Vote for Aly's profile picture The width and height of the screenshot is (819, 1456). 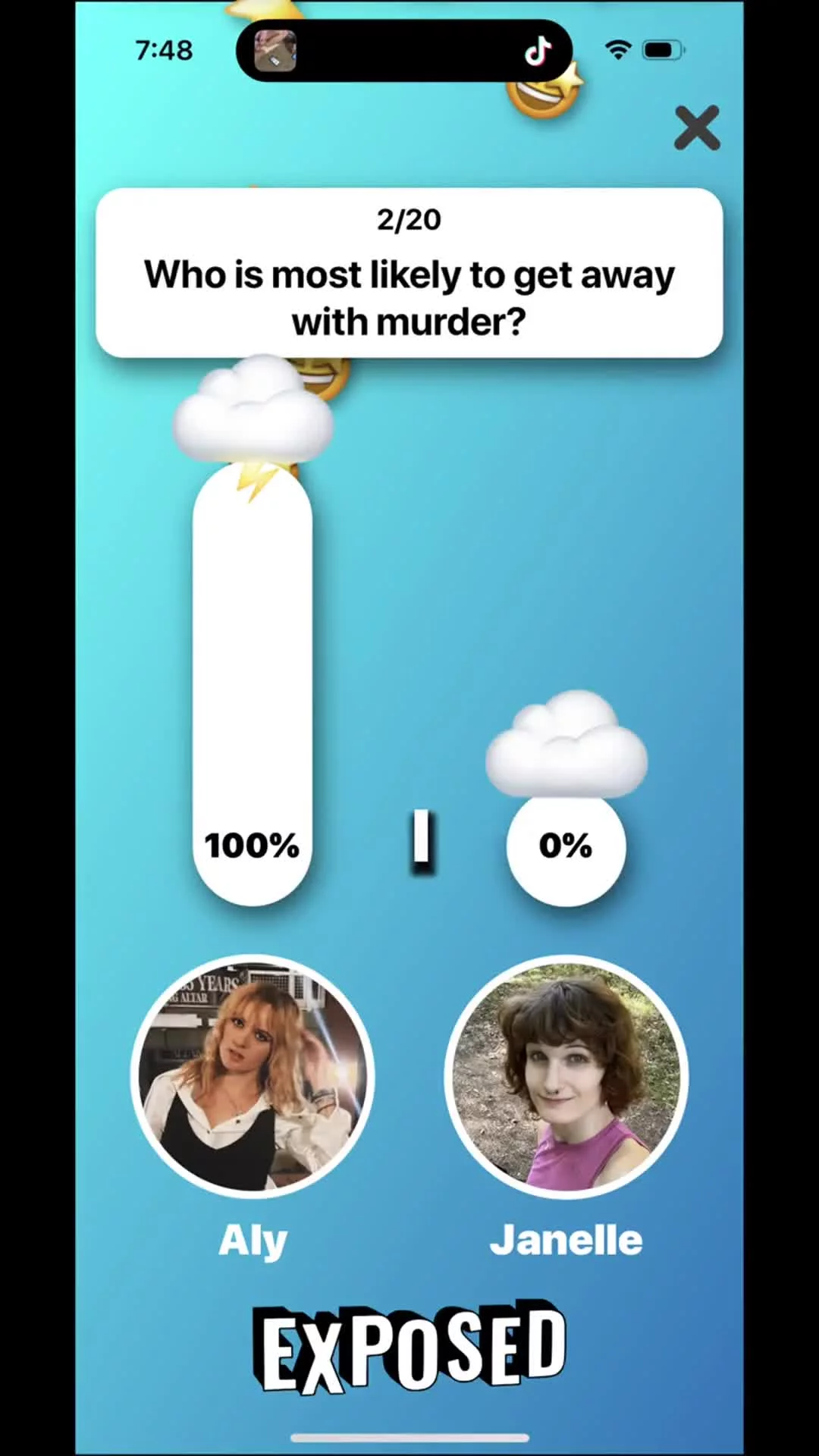(x=253, y=1076)
